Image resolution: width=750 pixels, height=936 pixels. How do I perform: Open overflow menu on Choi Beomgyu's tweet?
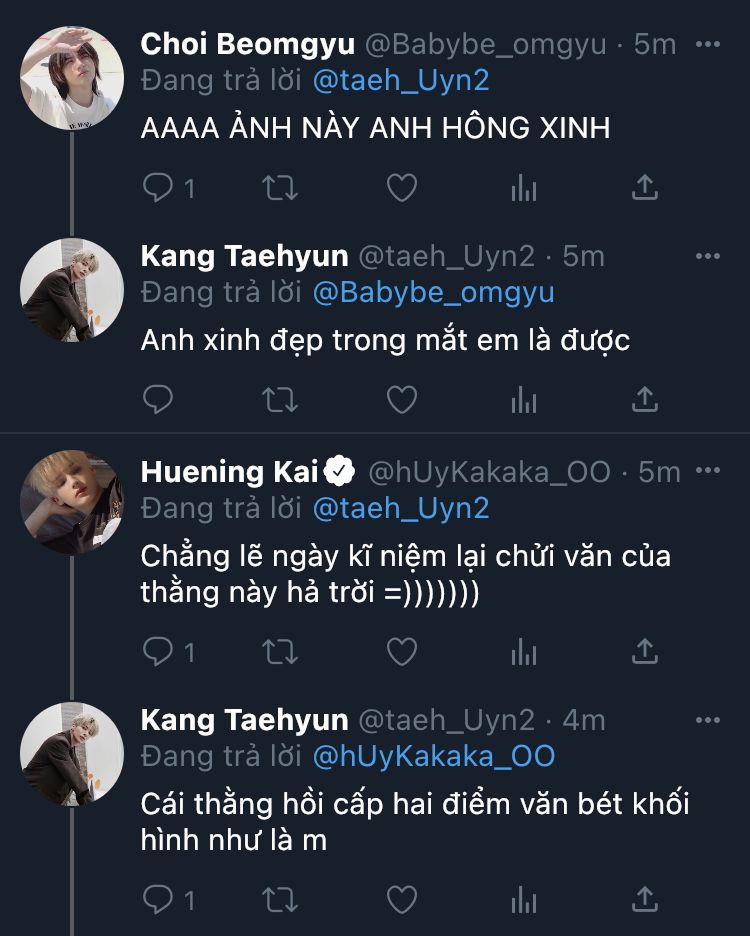pyautogui.click(x=707, y=44)
